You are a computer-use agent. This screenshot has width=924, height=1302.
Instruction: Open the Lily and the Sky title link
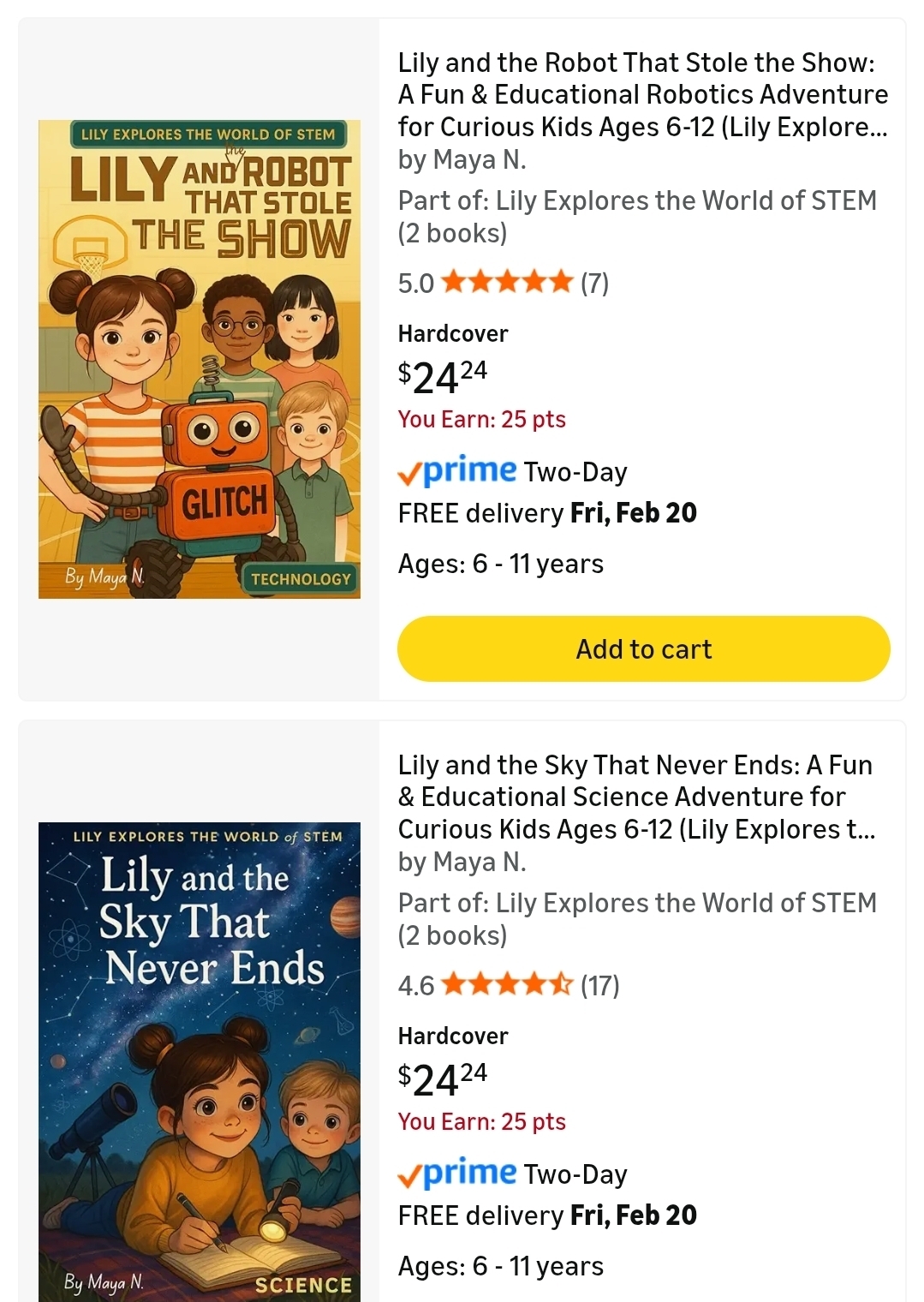coord(635,797)
